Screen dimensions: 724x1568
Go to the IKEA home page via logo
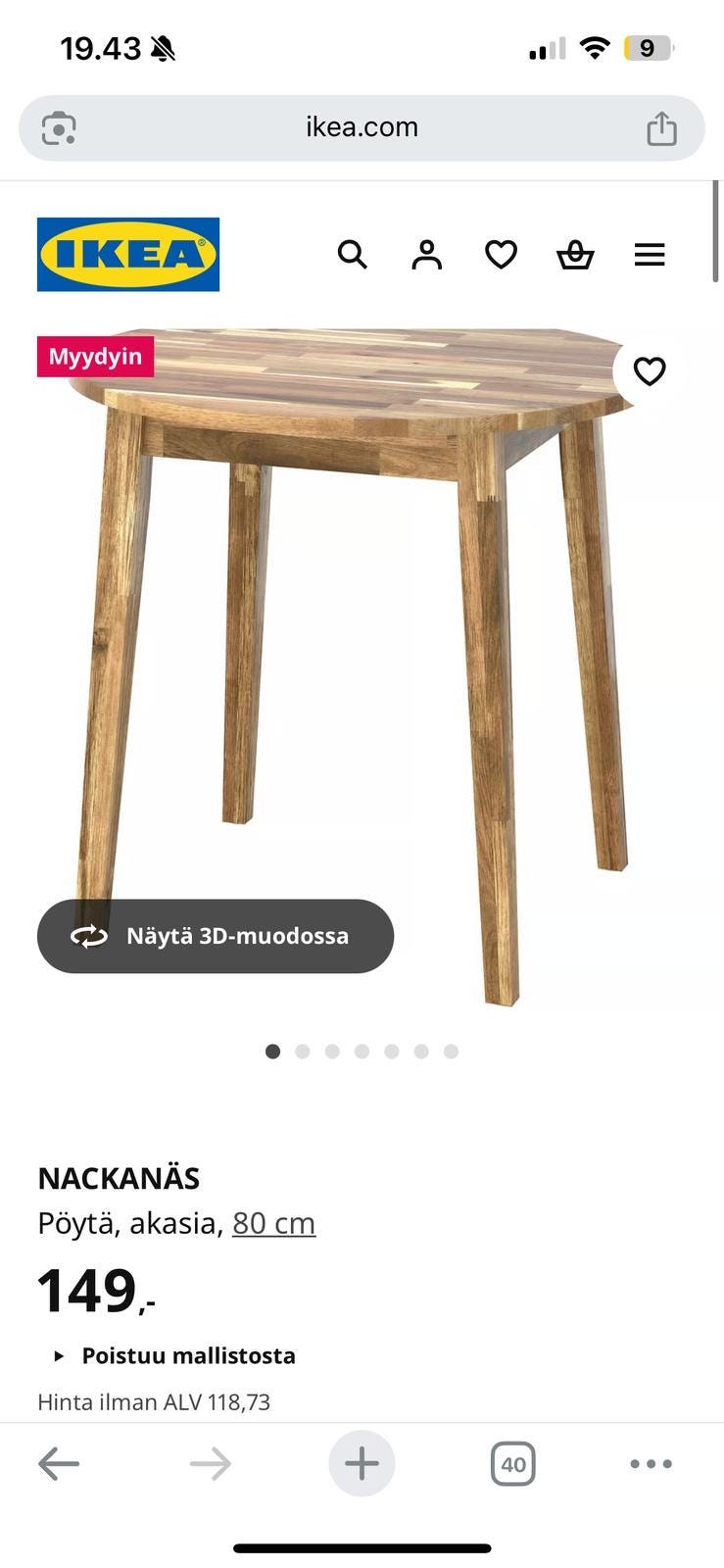[x=128, y=255]
